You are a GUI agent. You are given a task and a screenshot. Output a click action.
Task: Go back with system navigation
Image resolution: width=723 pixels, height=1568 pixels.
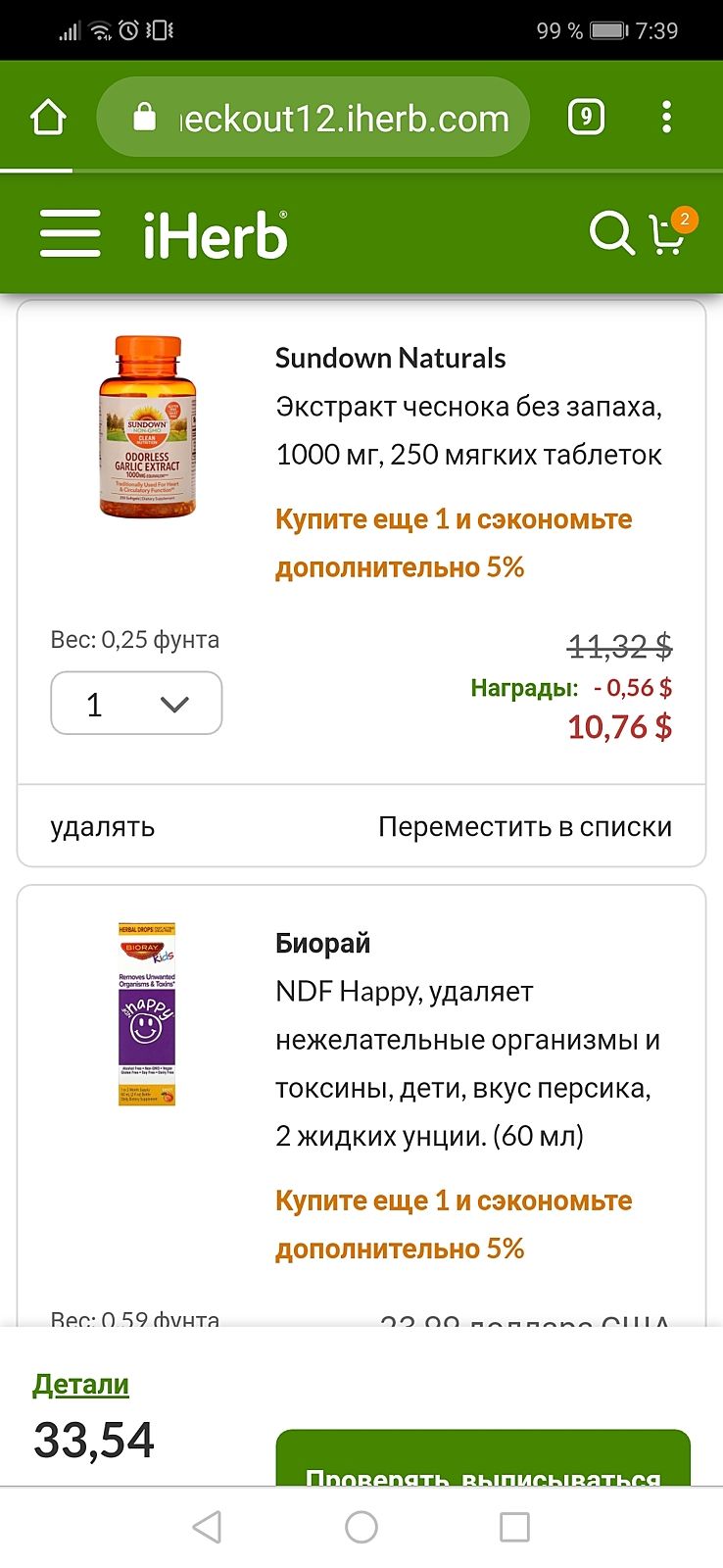pyautogui.click(x=207, y=1527)
